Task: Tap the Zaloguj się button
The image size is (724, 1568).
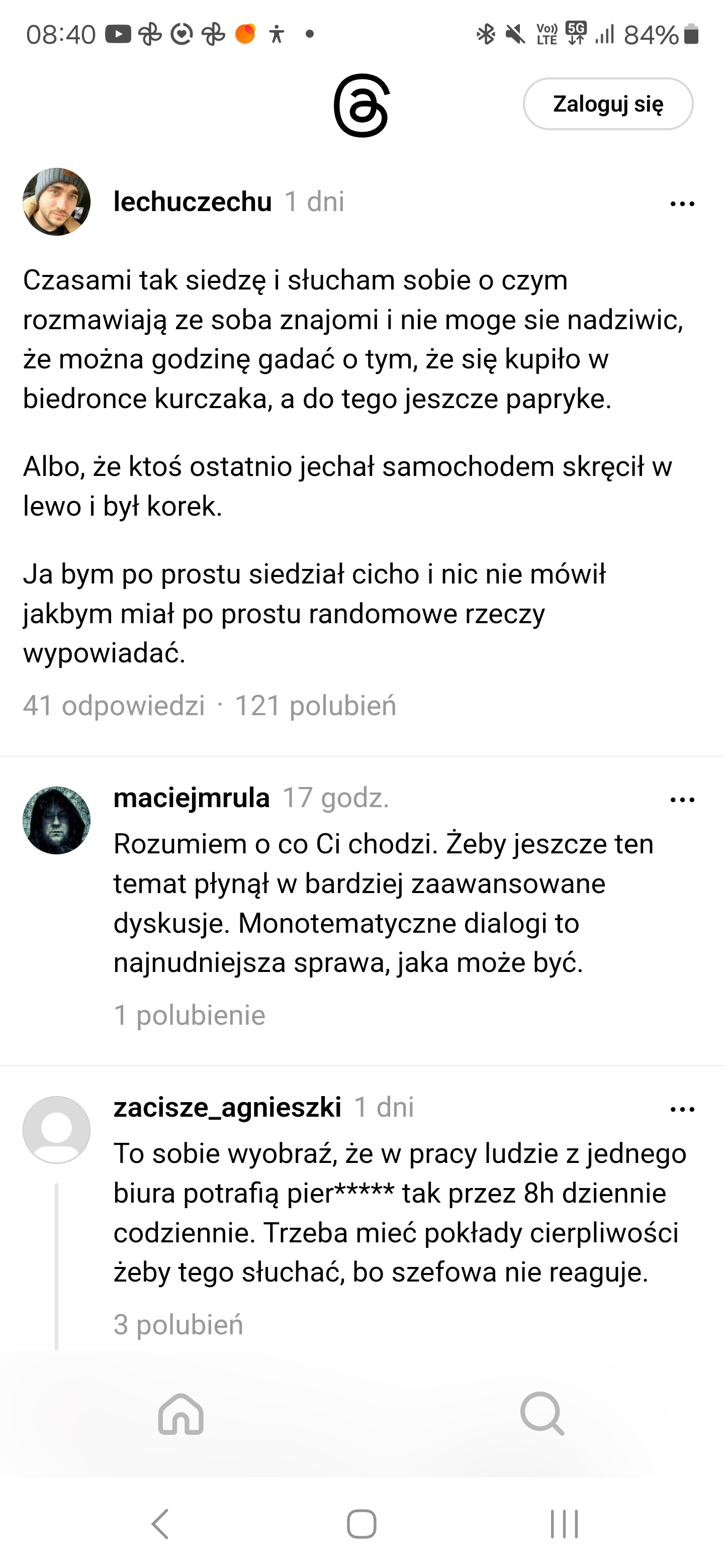Action: (x=607, y=104)
